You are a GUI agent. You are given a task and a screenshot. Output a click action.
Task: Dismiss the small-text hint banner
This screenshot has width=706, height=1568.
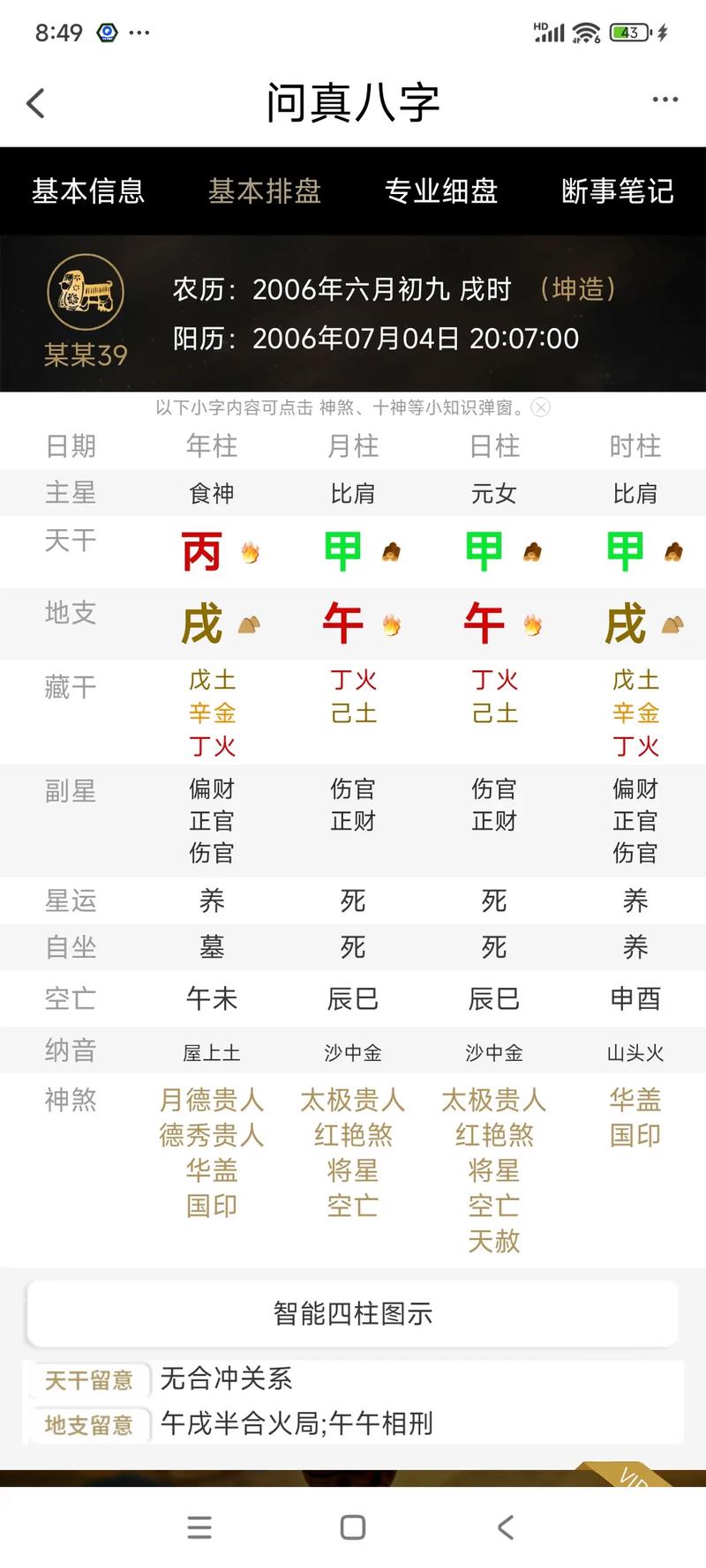click(541, 407)
